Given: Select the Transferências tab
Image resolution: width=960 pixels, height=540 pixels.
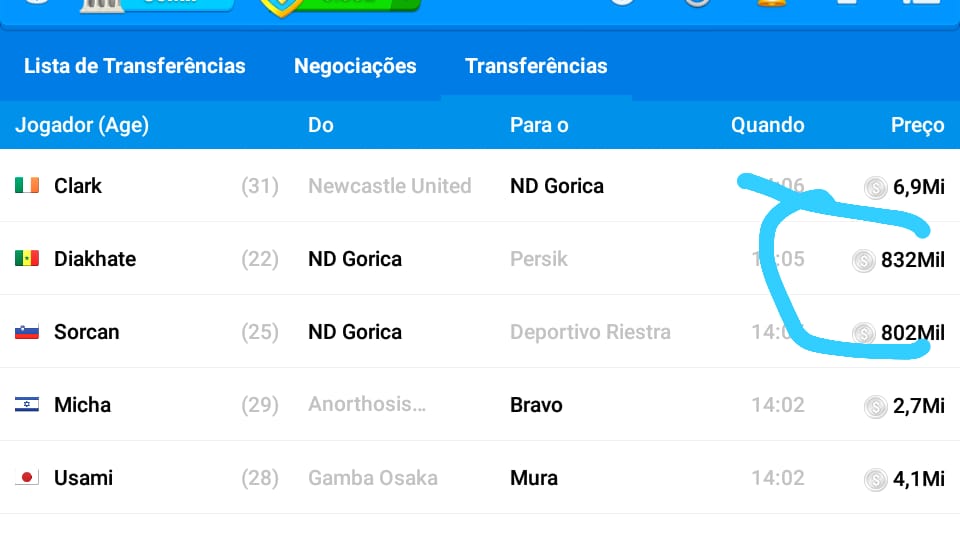Looking at the screenshot, I should (536, 66).
